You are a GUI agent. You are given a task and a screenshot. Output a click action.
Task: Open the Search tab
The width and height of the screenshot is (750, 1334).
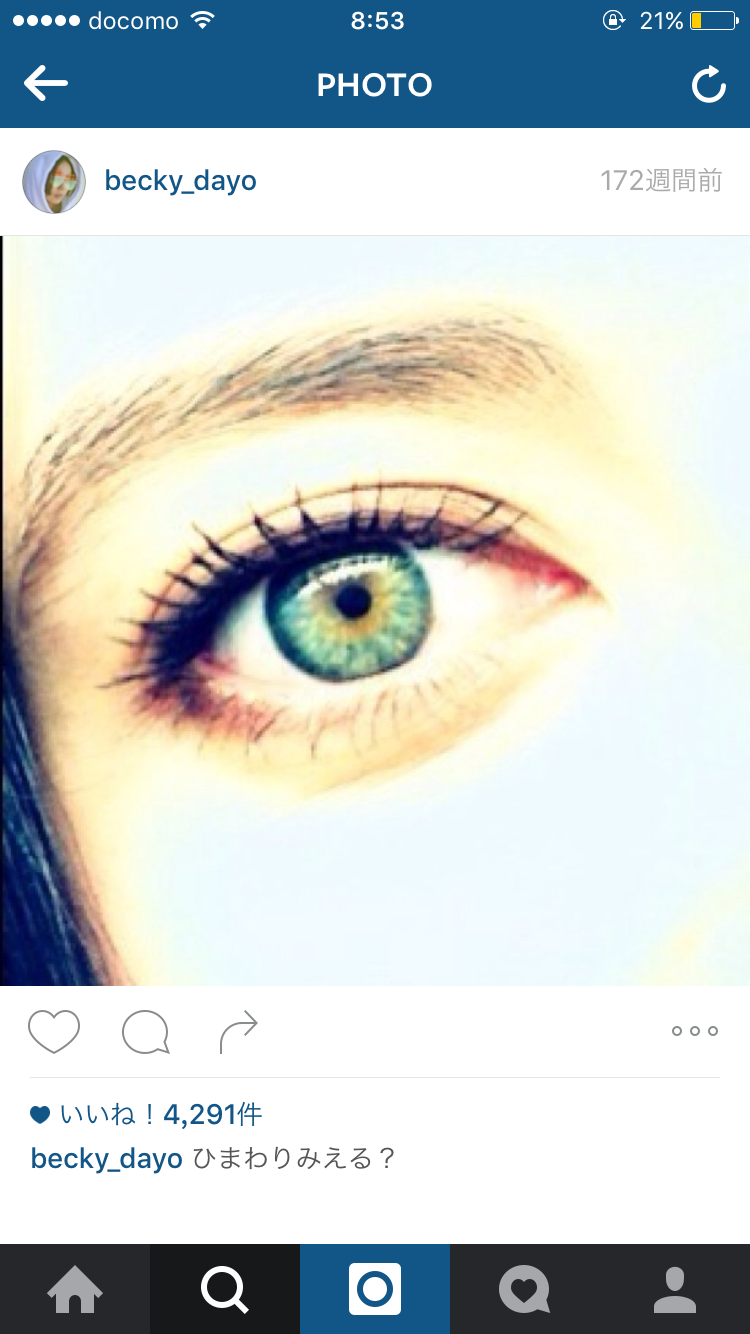coord(225,1289)
